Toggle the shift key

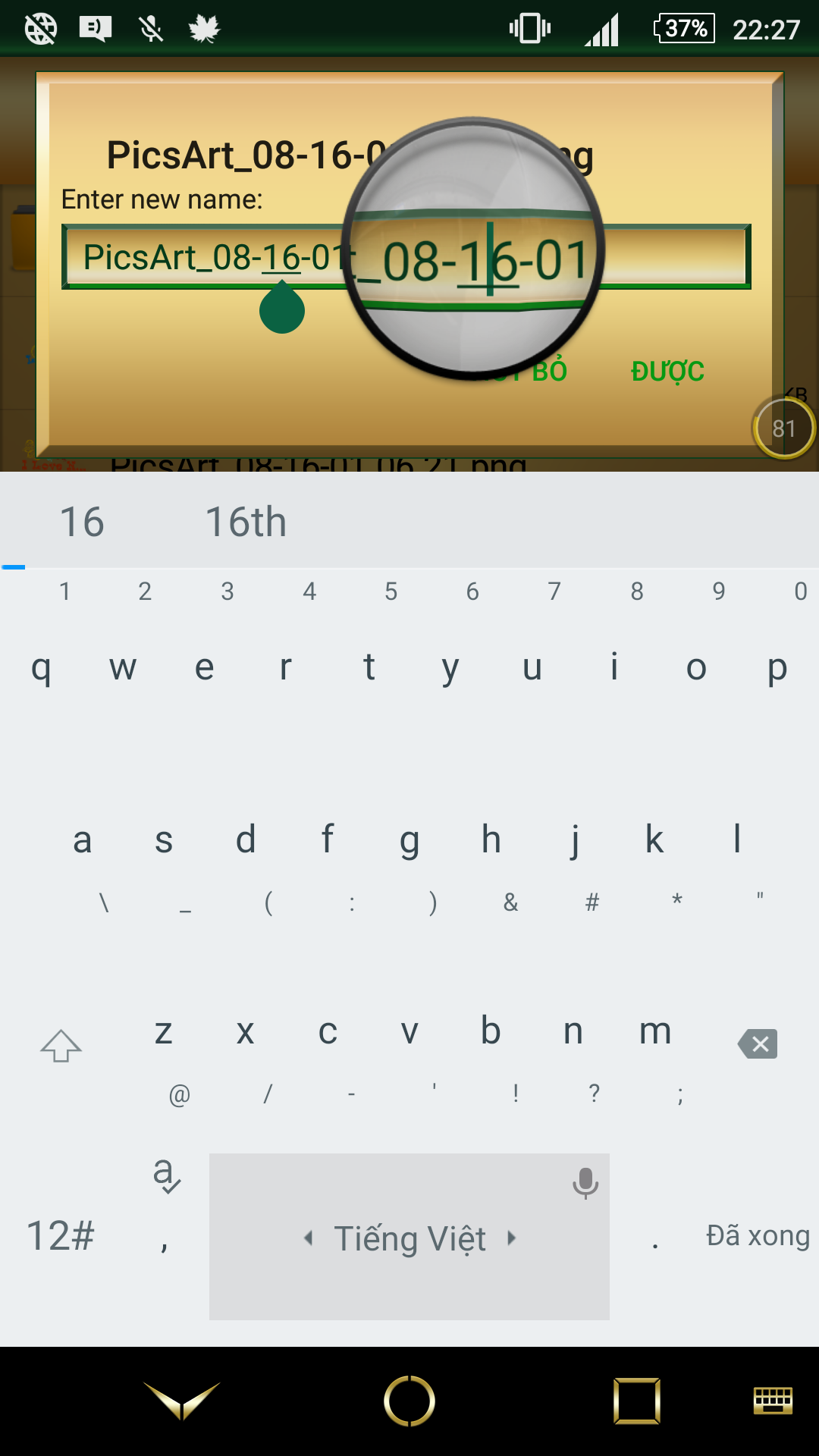61,1046
